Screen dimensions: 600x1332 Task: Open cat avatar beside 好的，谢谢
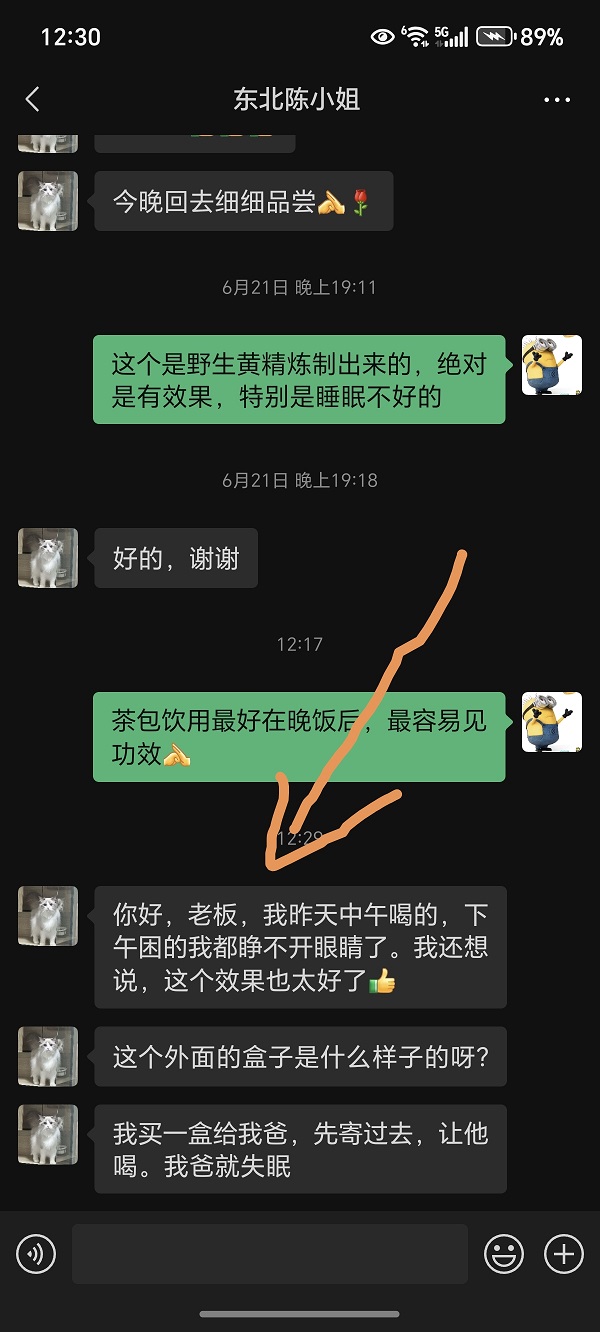[x=48, y=558]
